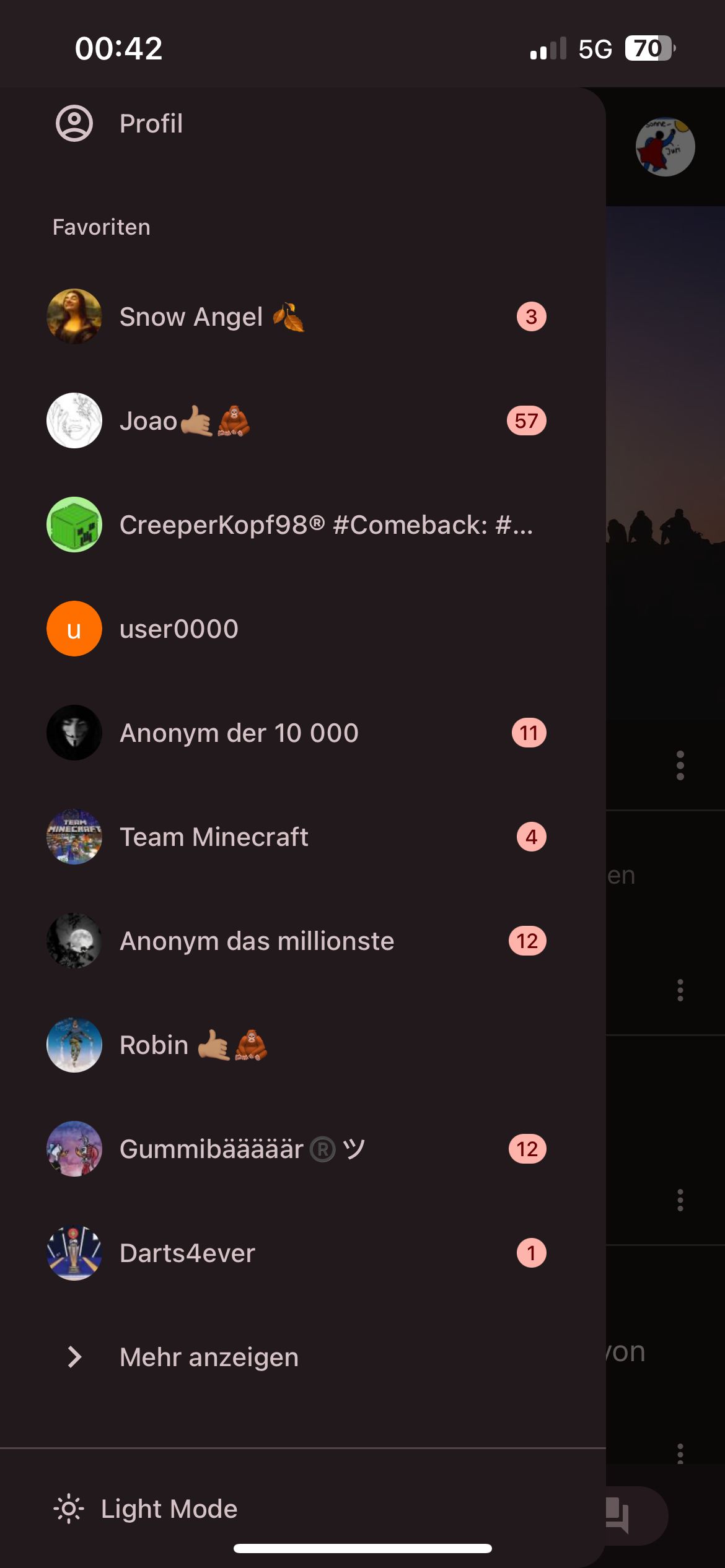Screen dimensions: 725x1568
Task: Select CreeperKopf98 from favorites
Action: tap(325, 525)
